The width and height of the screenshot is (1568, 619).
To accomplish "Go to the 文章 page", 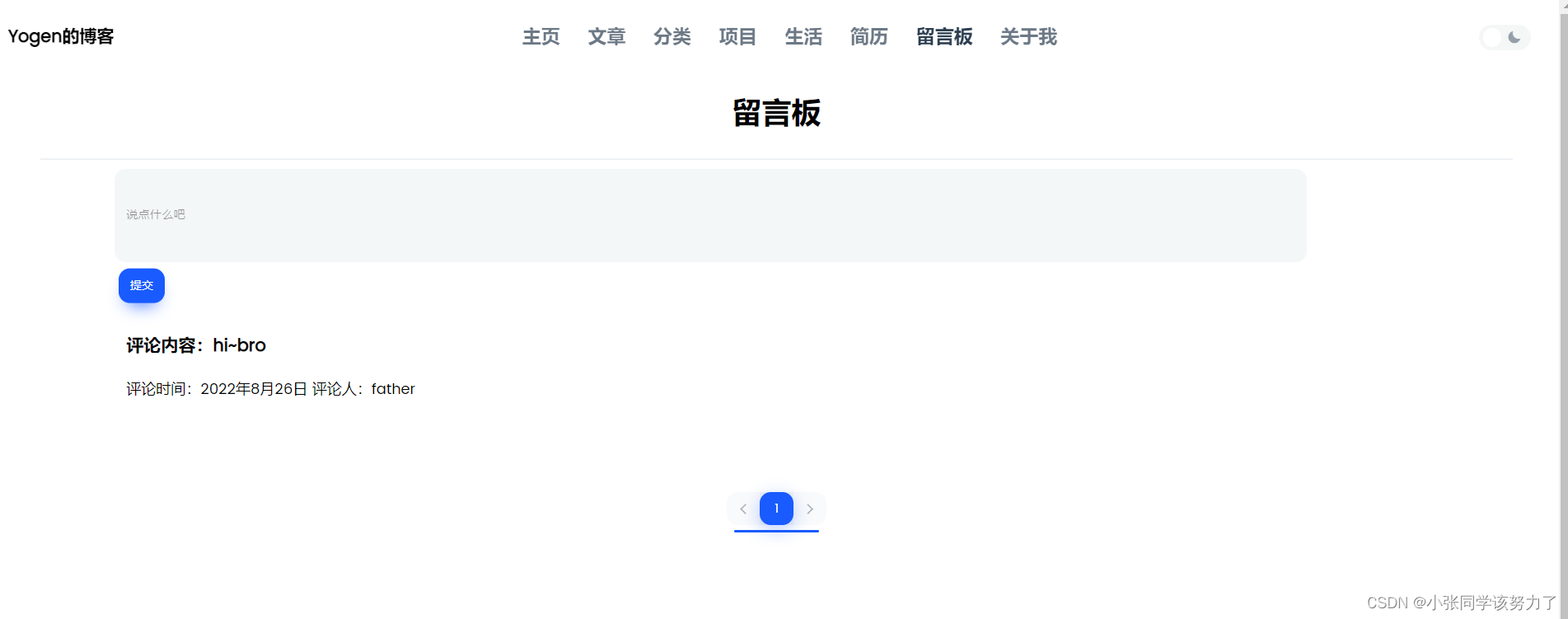I will (606, 37).
